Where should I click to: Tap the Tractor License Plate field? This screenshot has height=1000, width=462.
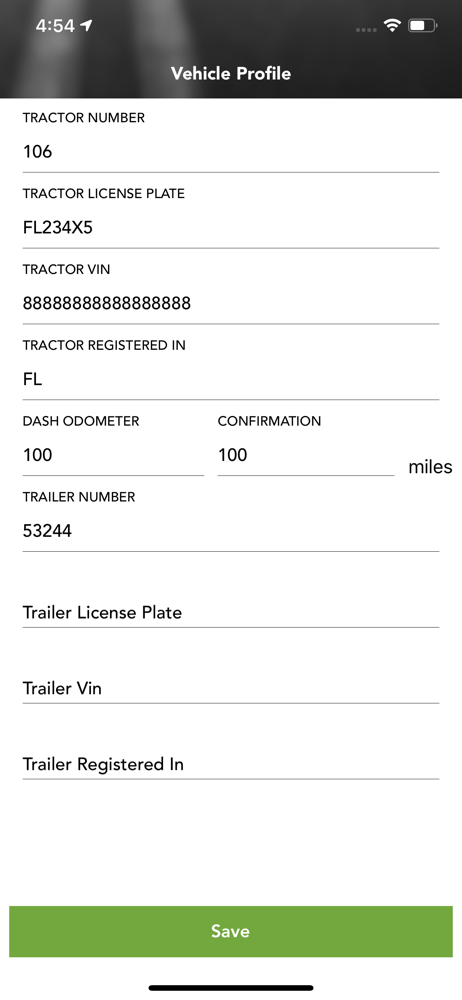230,228
